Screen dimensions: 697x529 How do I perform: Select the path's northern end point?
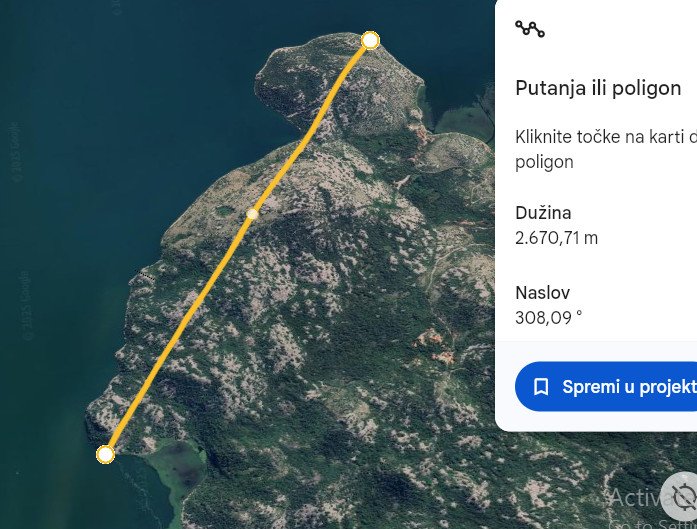tap(370, 40)
